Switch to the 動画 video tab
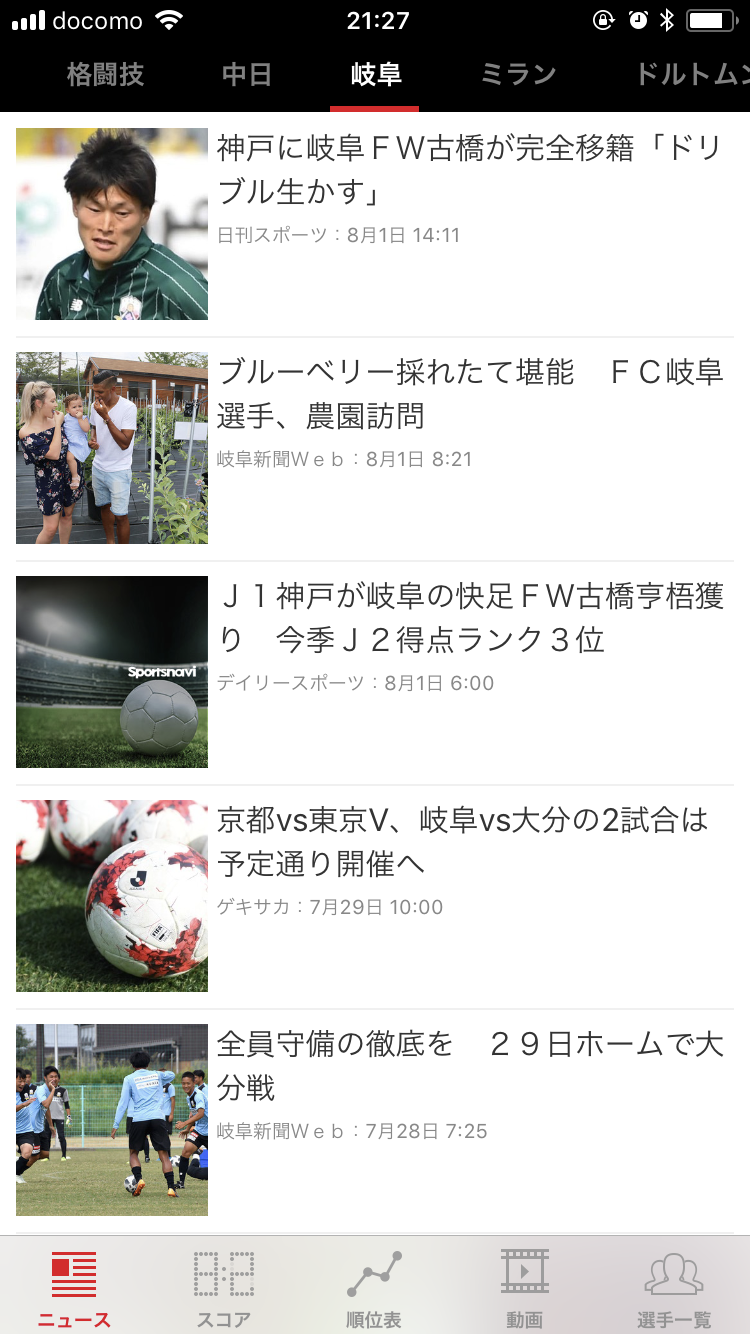Screen dimensions: 750x1334 pos(524,1288)
